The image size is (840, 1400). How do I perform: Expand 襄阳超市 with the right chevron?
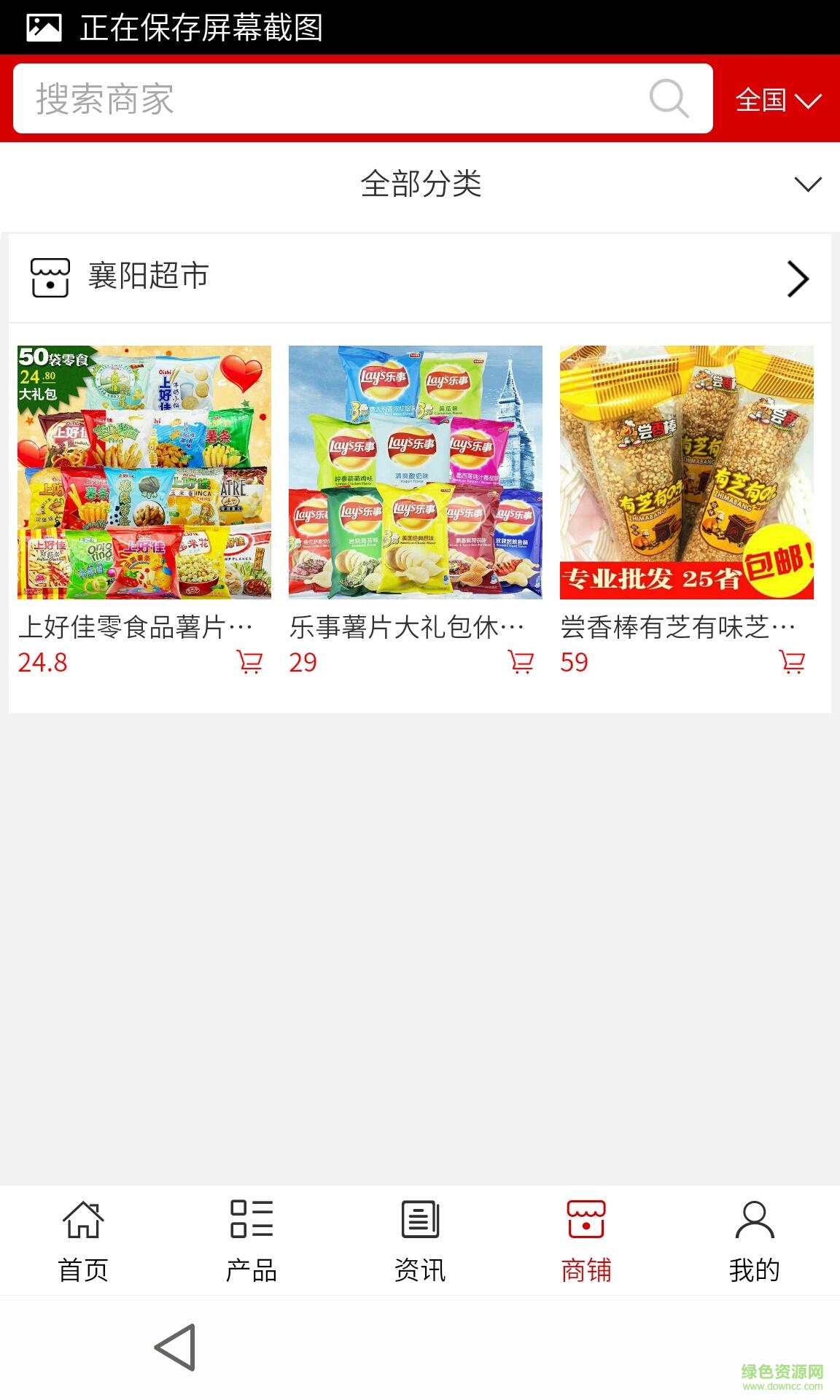click(798, 278)
